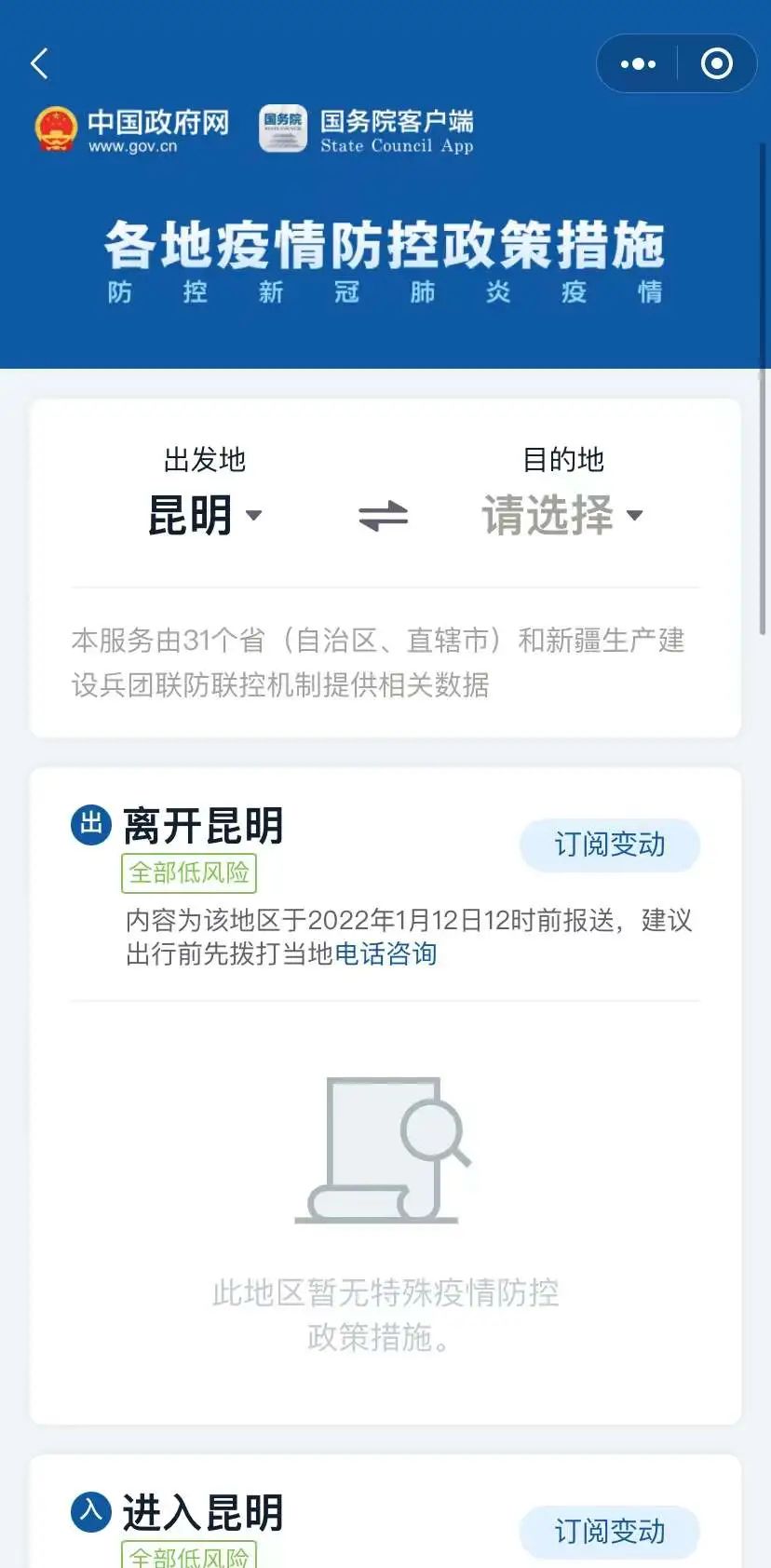Open the 电话咨询 phone consultation link
771x1568 pixels.
point(388,954)
